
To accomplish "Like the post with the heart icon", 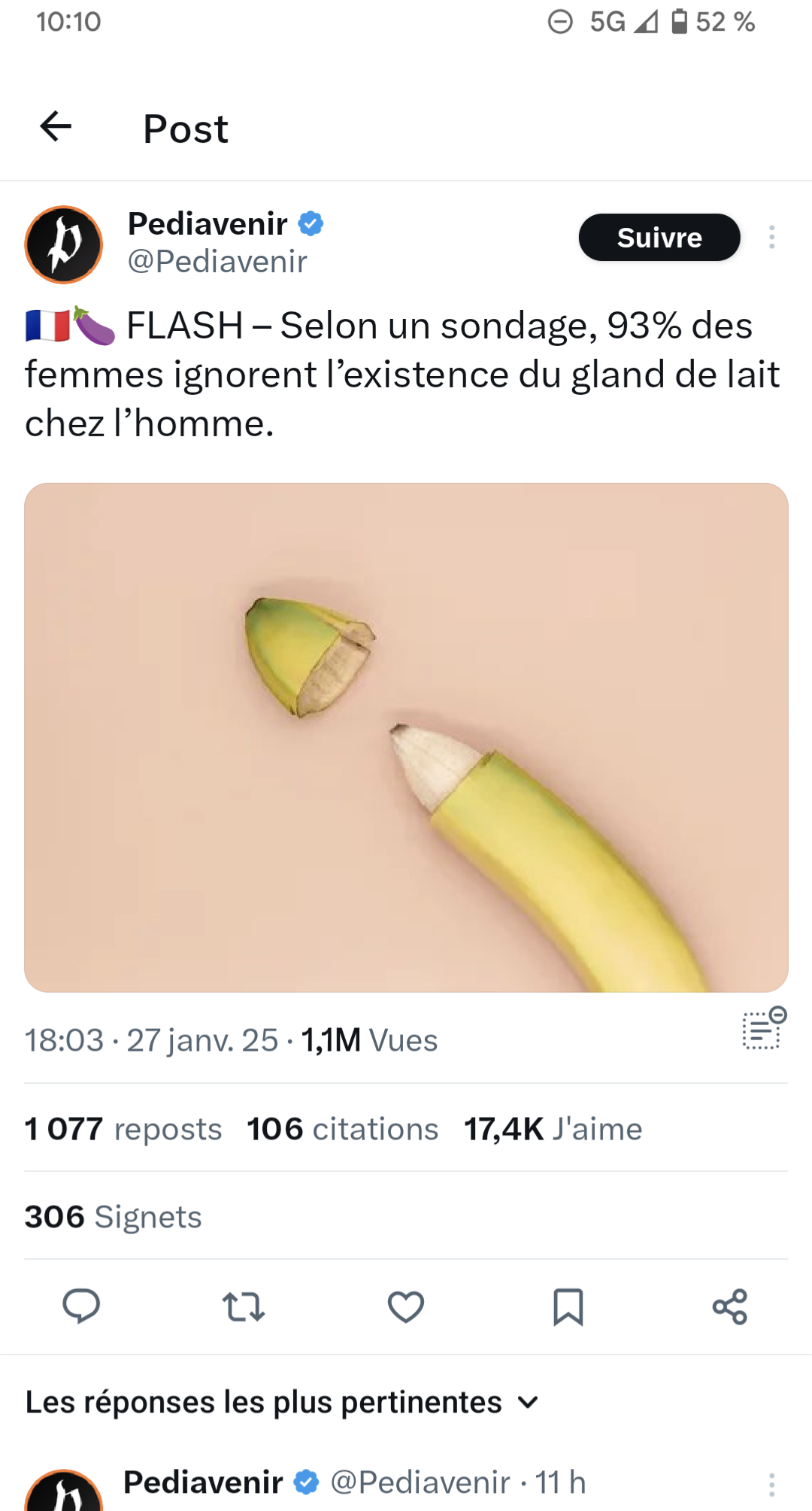I will [x=406, y=1306].
